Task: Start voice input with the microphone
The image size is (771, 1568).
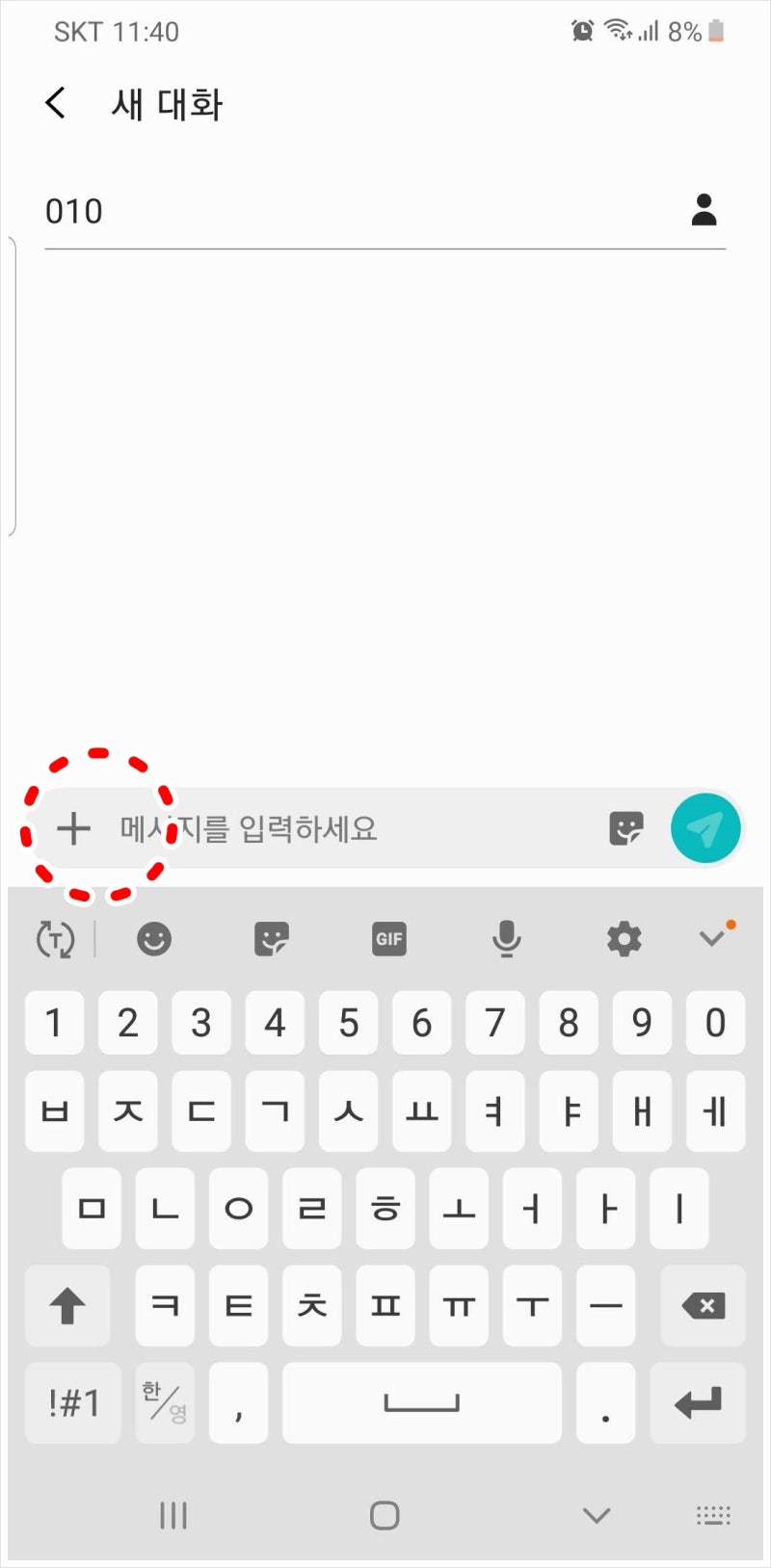Action: coord(507,938)
